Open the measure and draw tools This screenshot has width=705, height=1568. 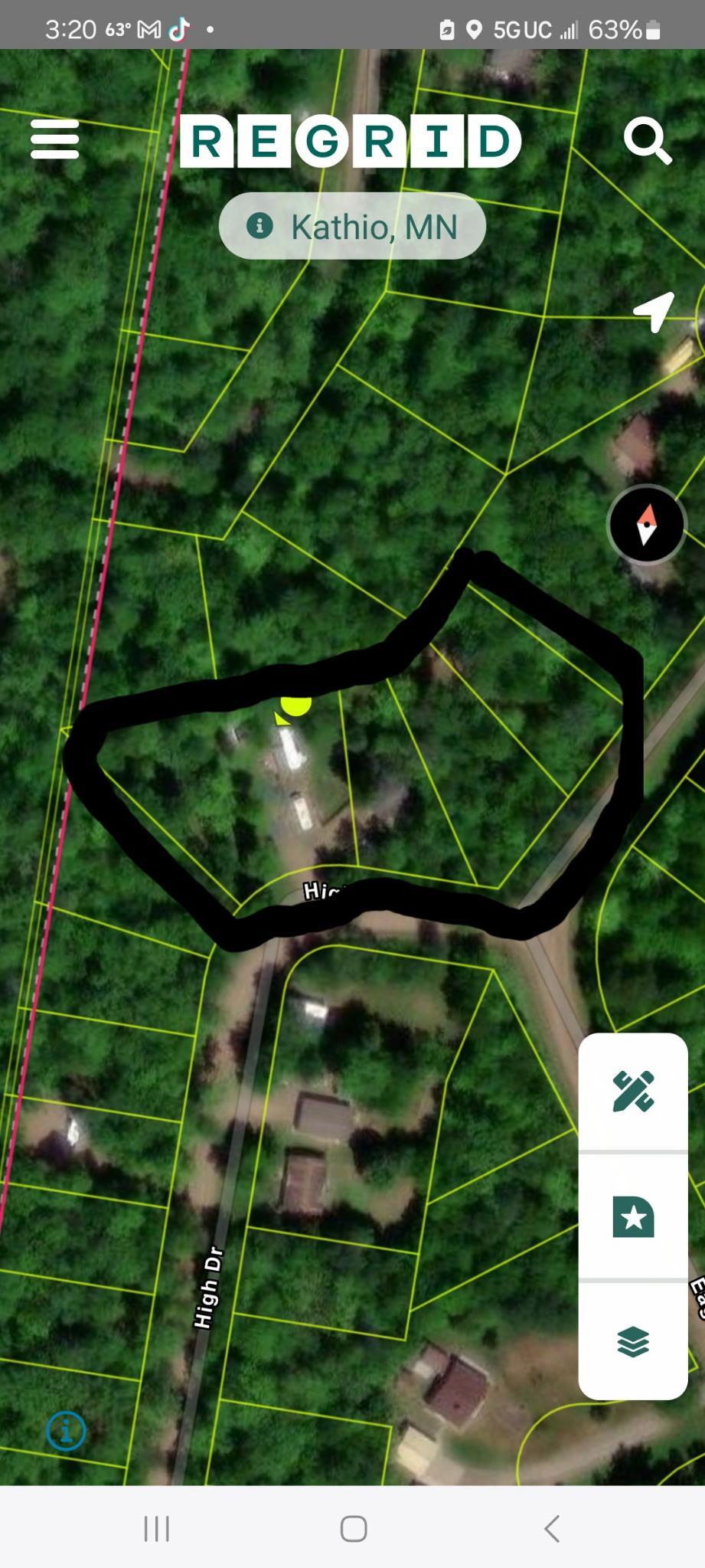633,1091
